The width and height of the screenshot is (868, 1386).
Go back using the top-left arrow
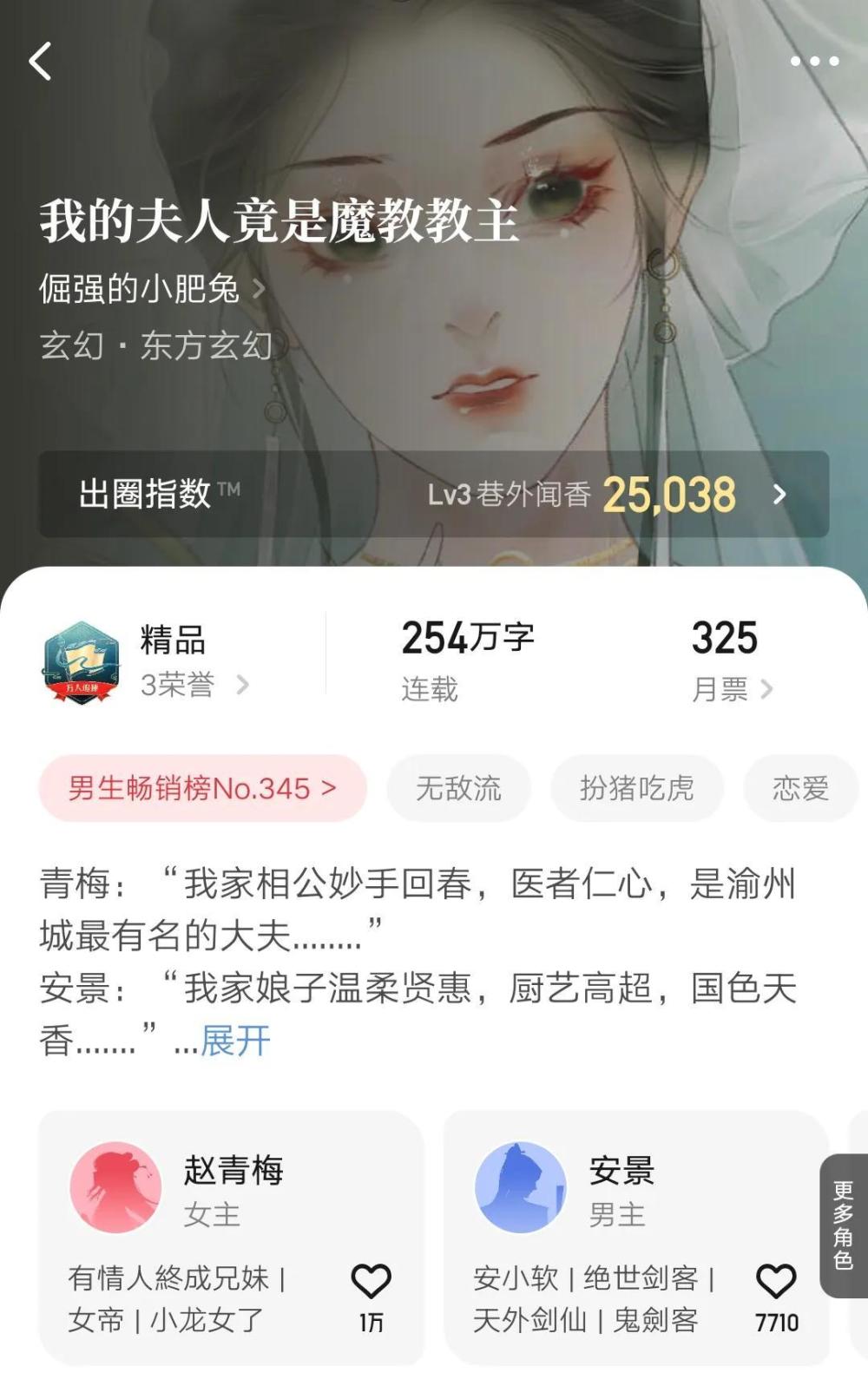(41, 62)
